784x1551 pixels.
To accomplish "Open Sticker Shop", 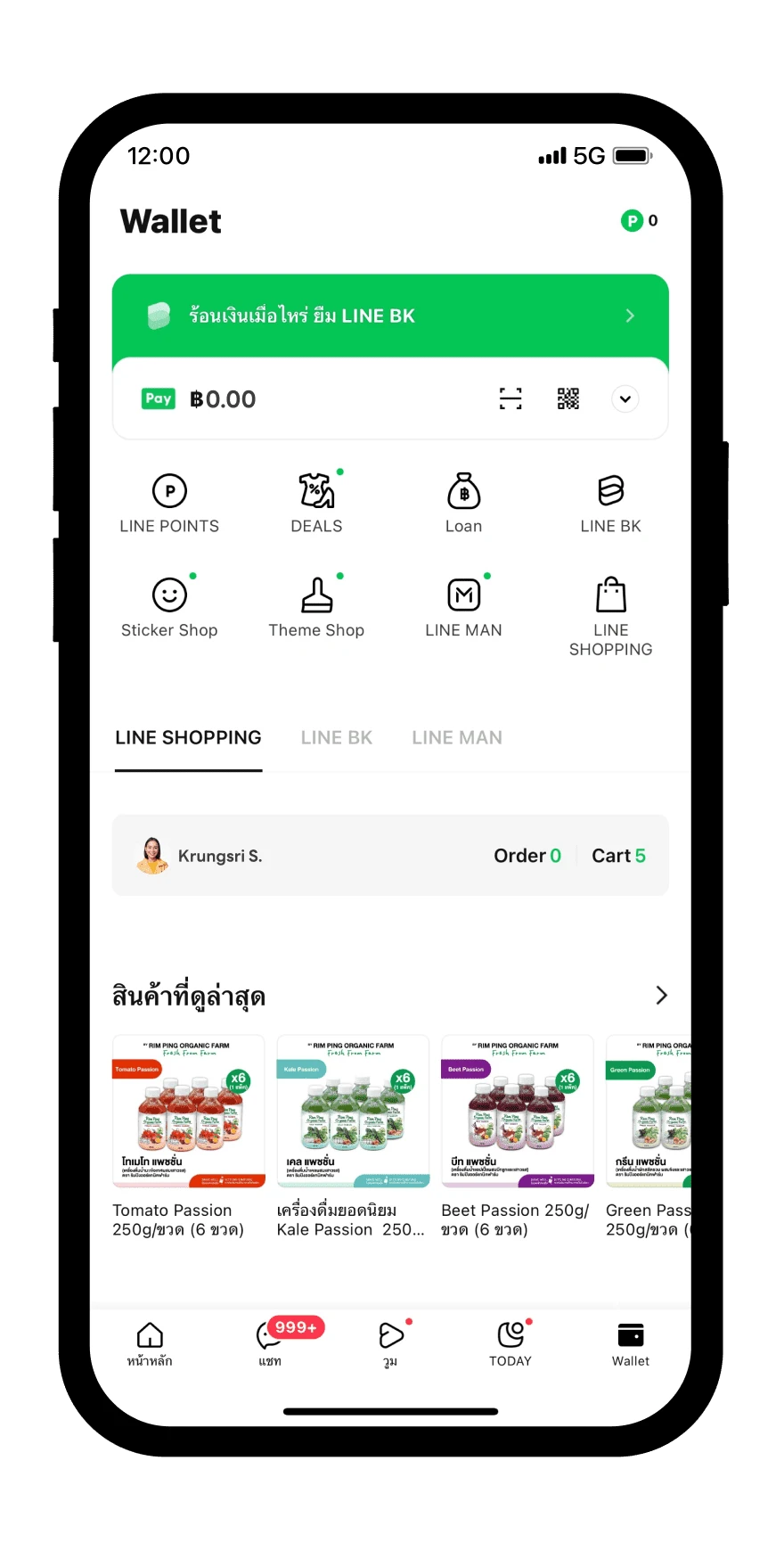I will pyautogui.click(x=169, y=608).
